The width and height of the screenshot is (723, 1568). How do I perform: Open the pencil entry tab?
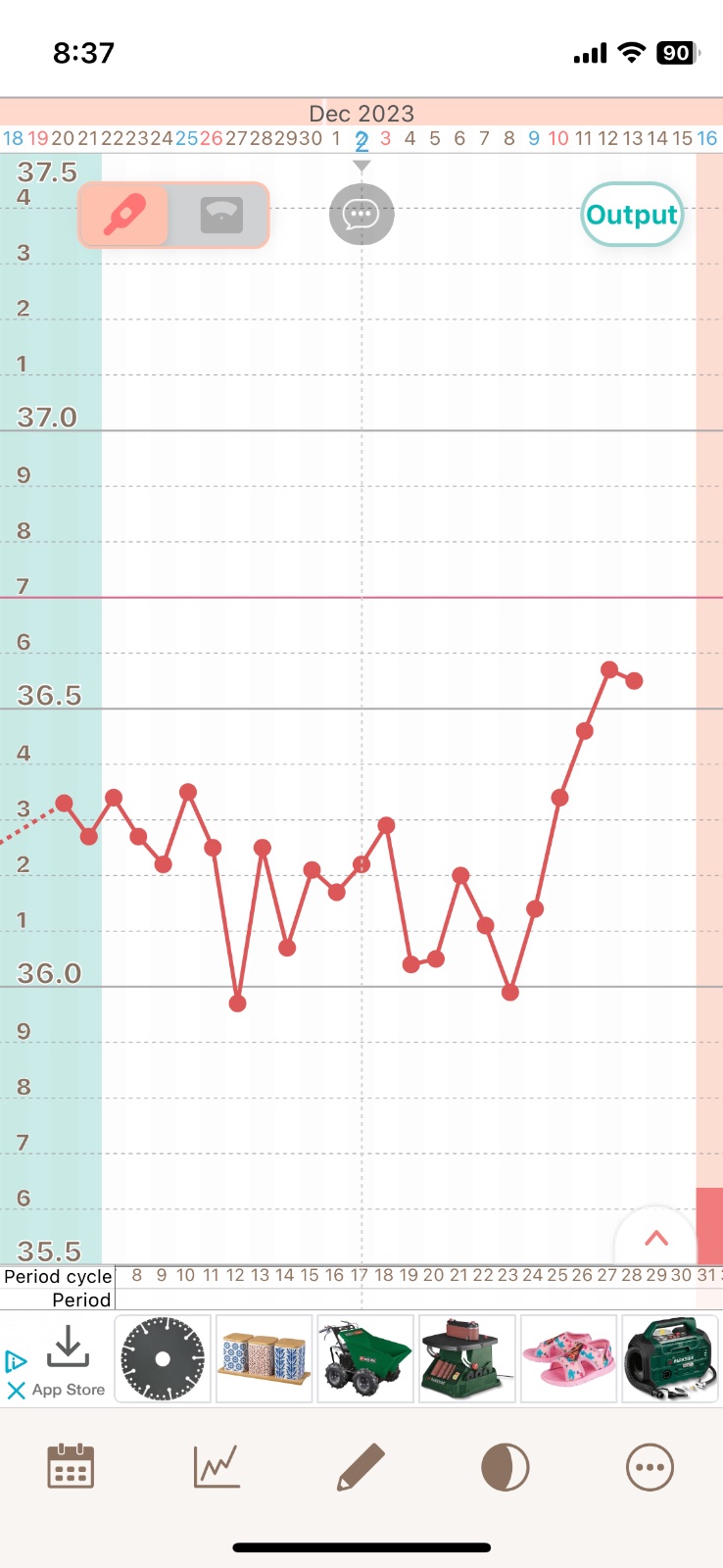coord(361,1467)
